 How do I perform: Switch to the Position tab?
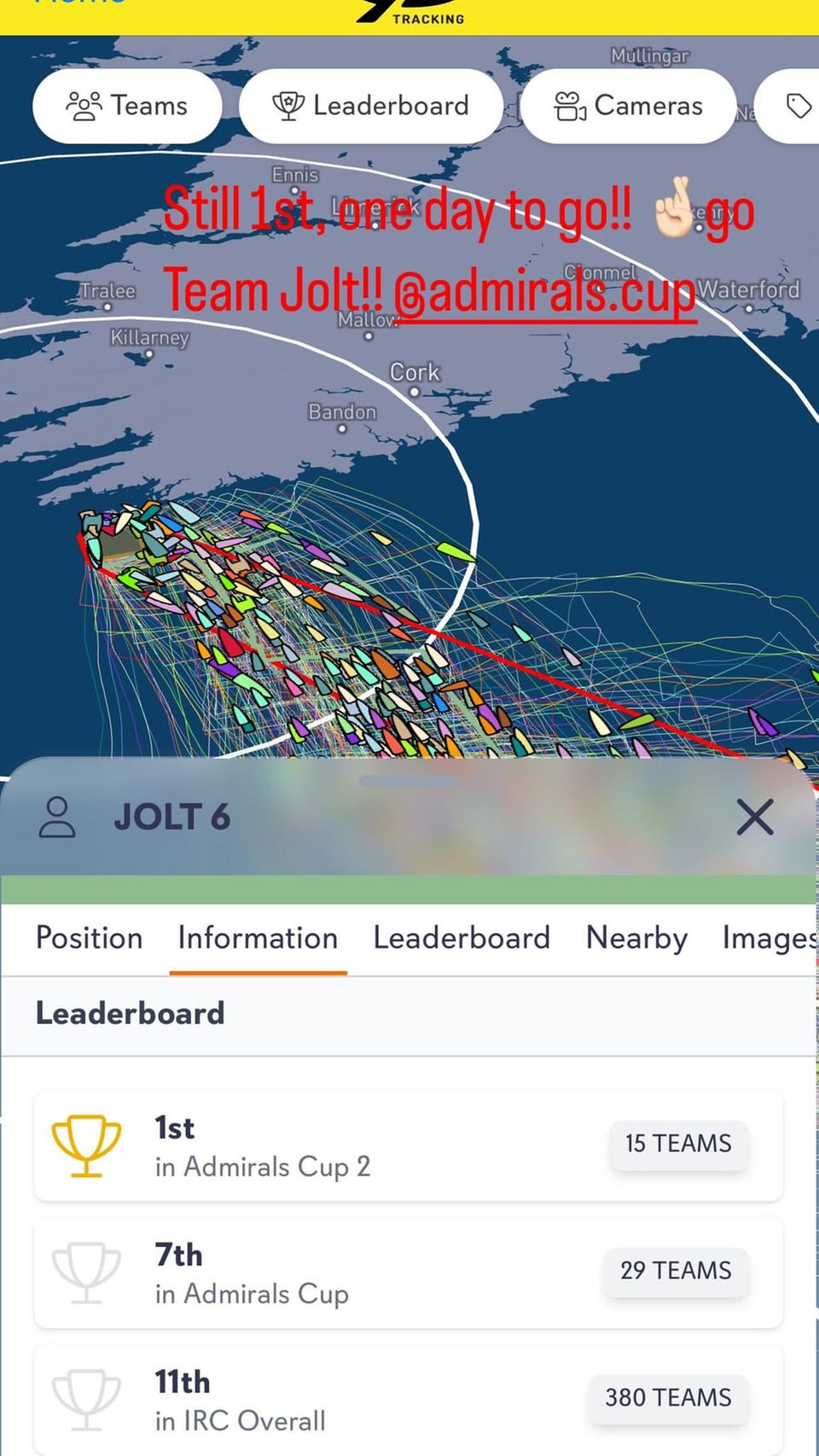click(x=89, y=938)
